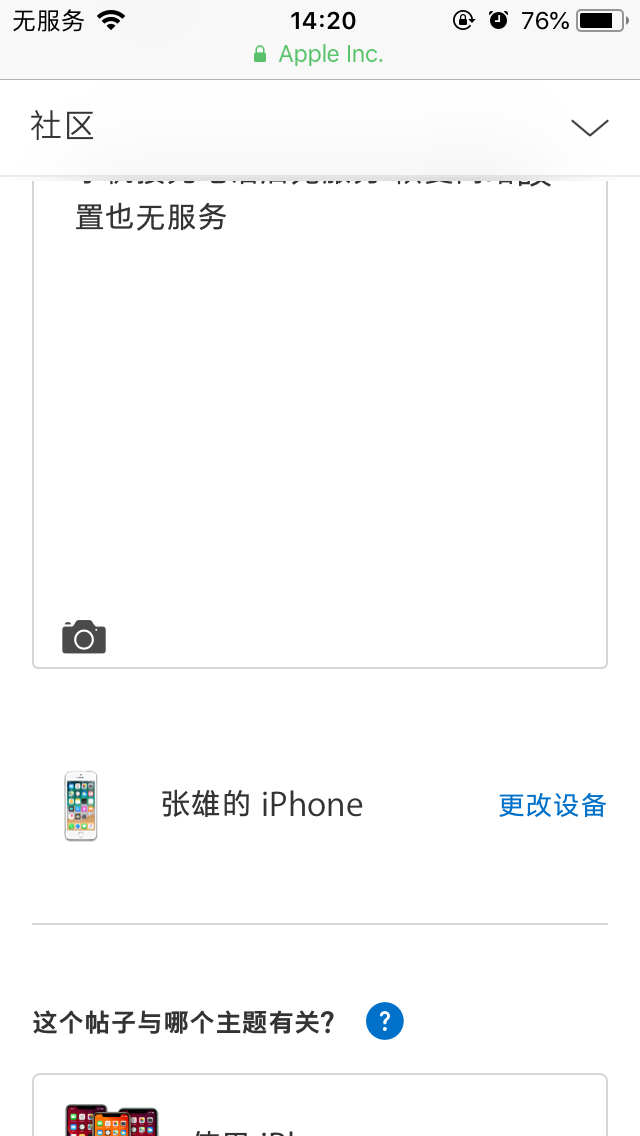Open the topic help question mark
Viewport: 640px width, 1136px height.
(385, 1022)
